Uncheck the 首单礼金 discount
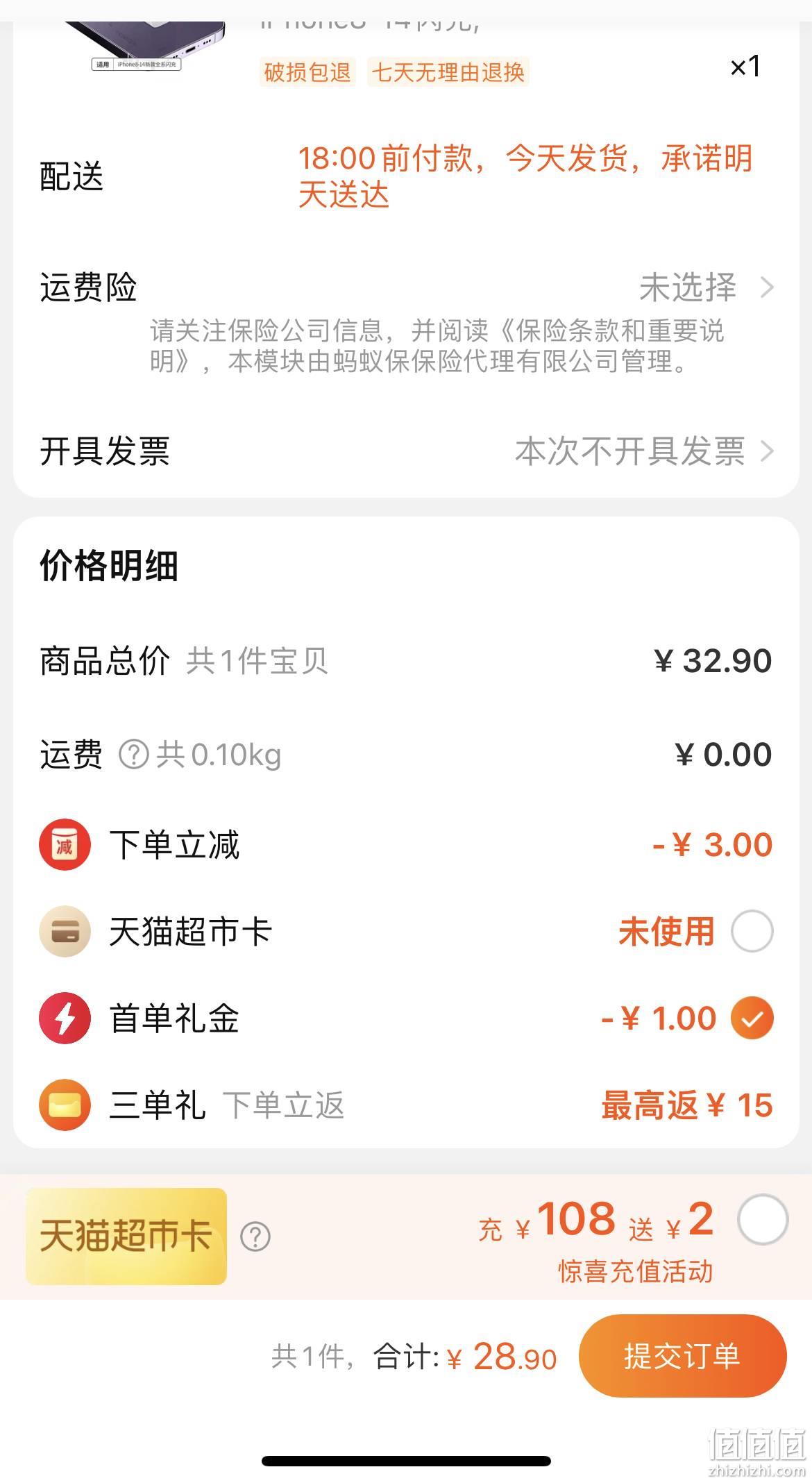The width and height of the screenshot is (812, 1483). tap(752, 1019)
